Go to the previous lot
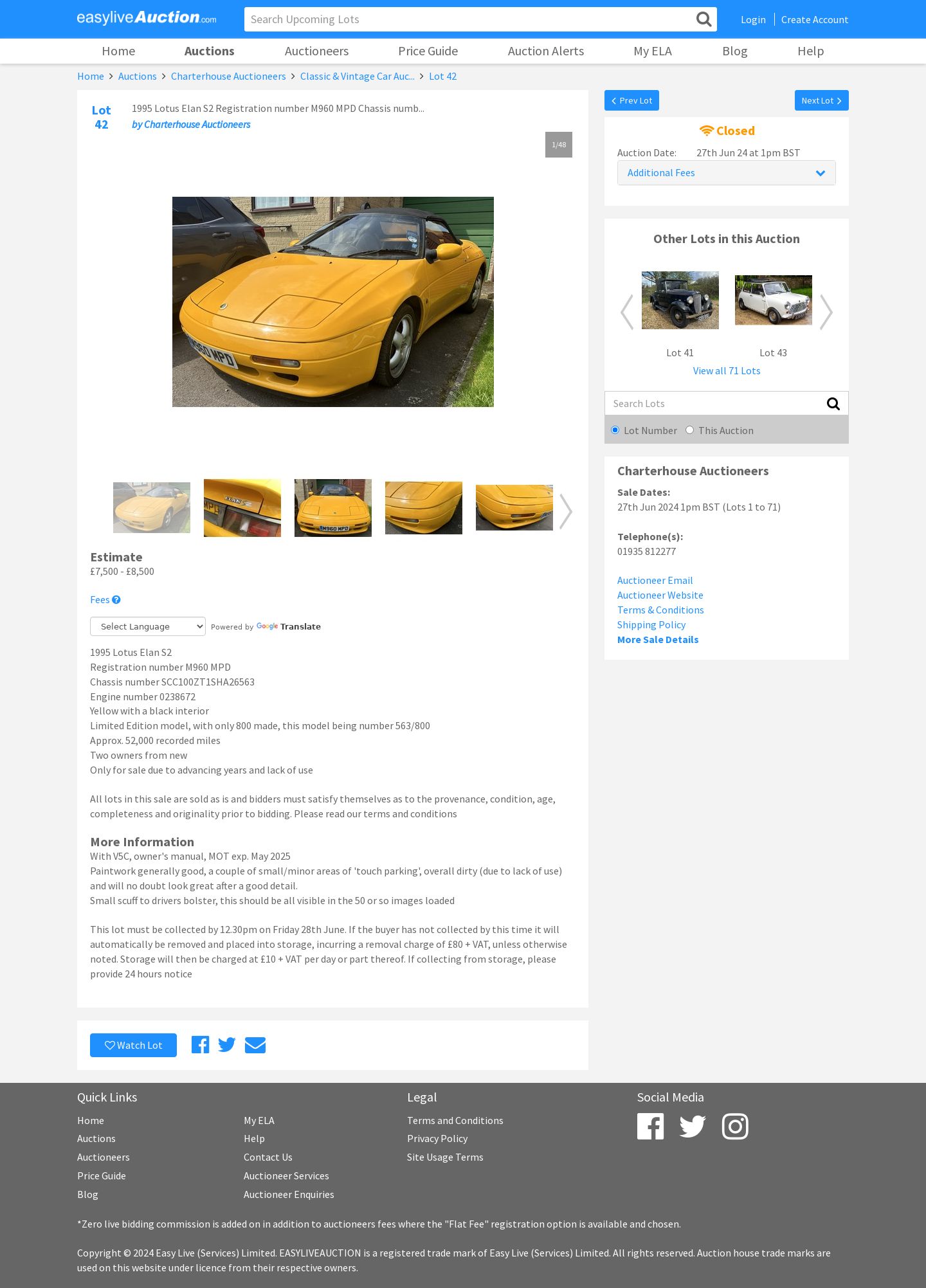This screenshot has height=1288, width=926. click(x=631, y=100)
